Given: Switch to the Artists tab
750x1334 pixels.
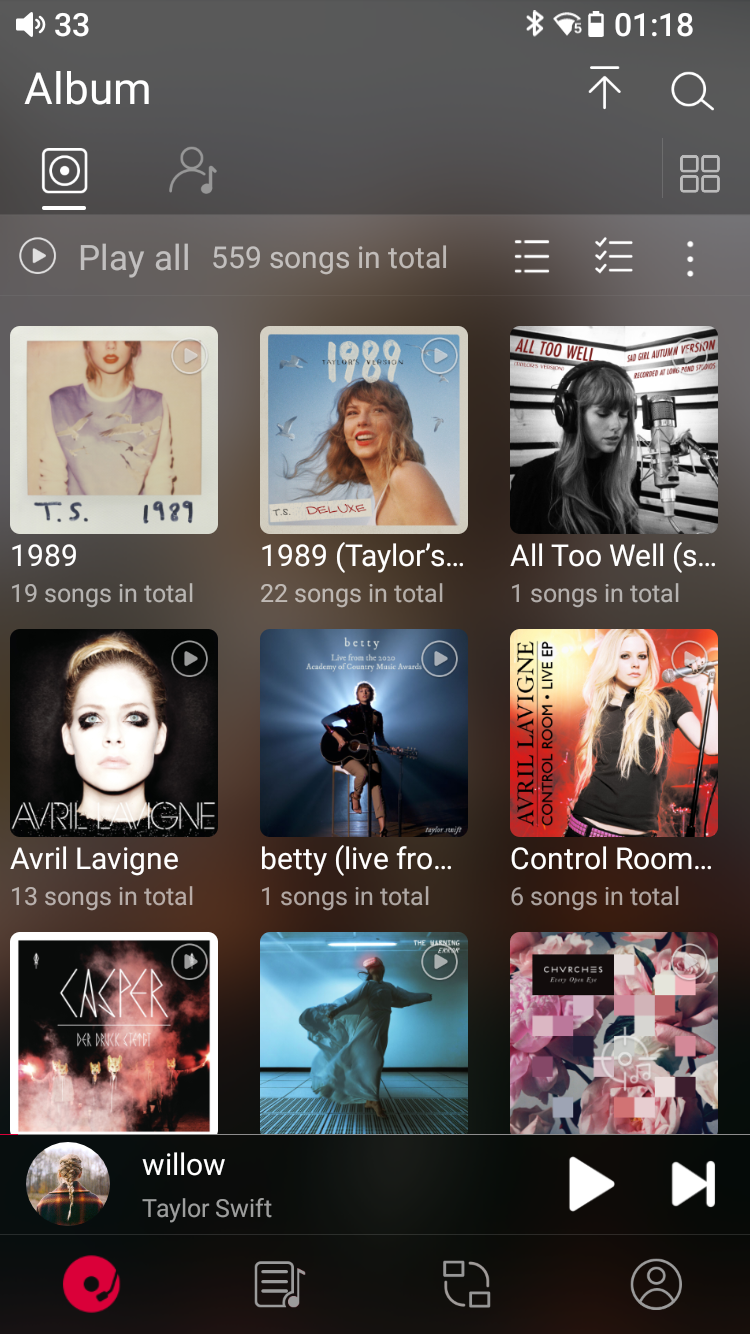Looking at the screenshot, I should [x=192, y=172].
